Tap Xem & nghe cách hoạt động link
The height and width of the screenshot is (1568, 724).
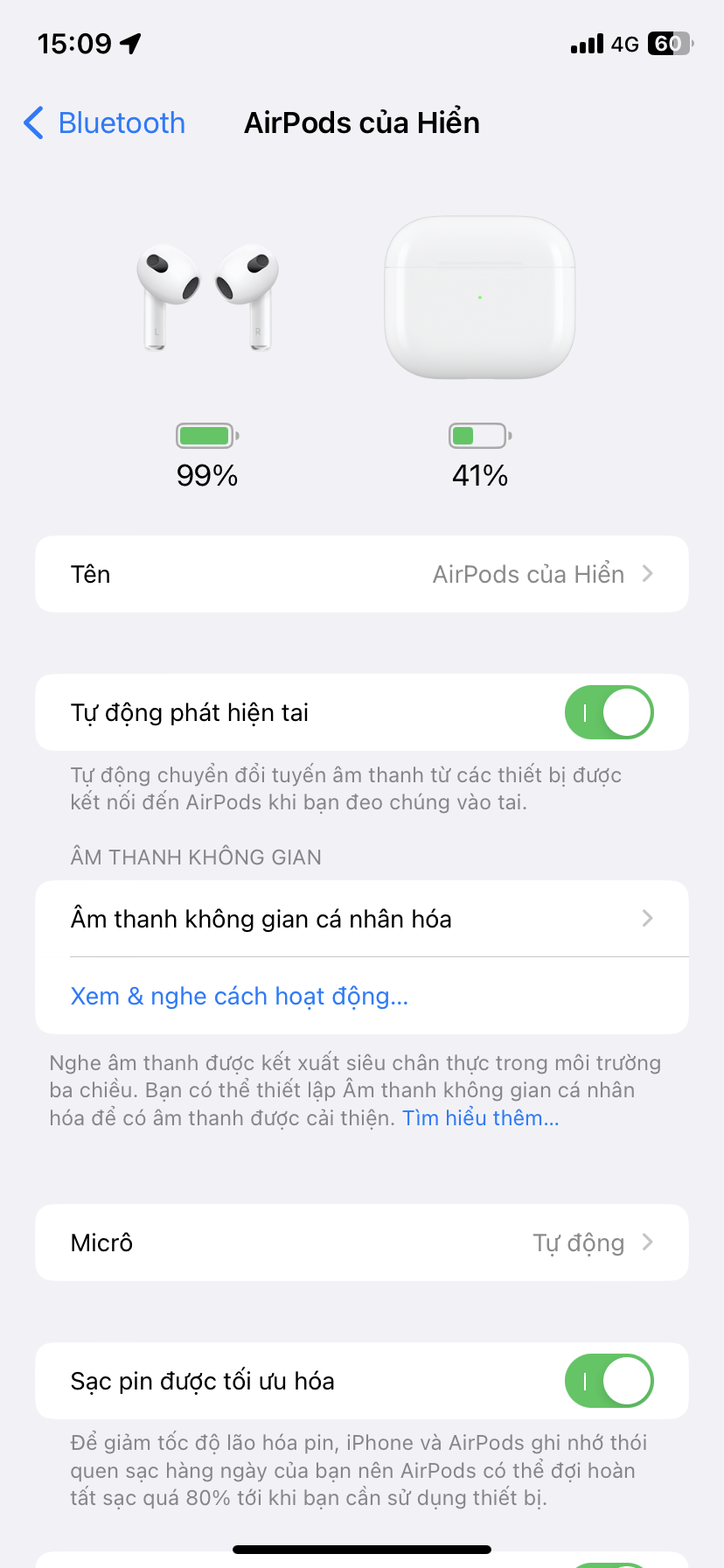tap(239, 996)
